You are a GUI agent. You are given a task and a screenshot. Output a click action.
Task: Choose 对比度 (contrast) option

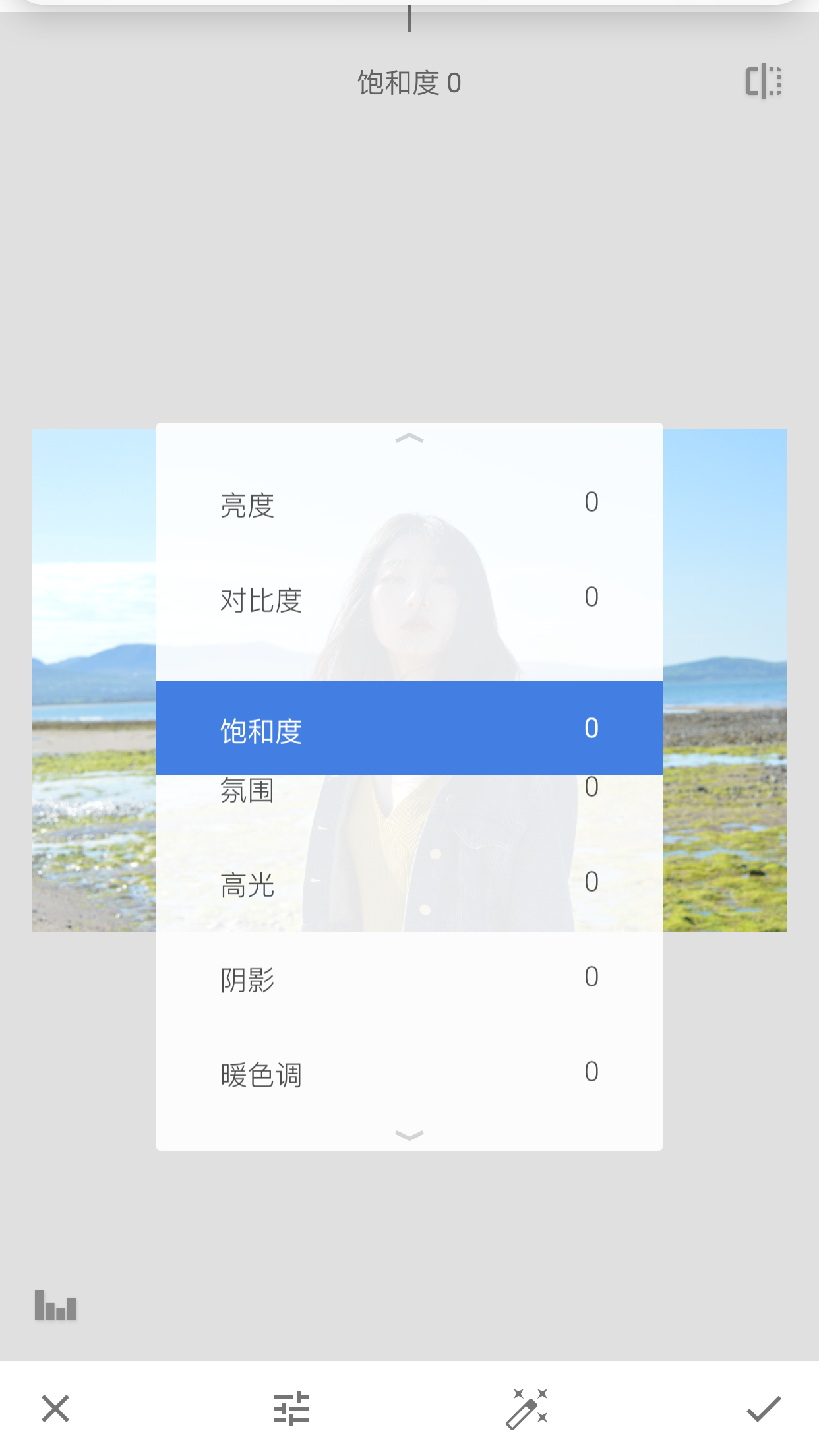(409, 600)
